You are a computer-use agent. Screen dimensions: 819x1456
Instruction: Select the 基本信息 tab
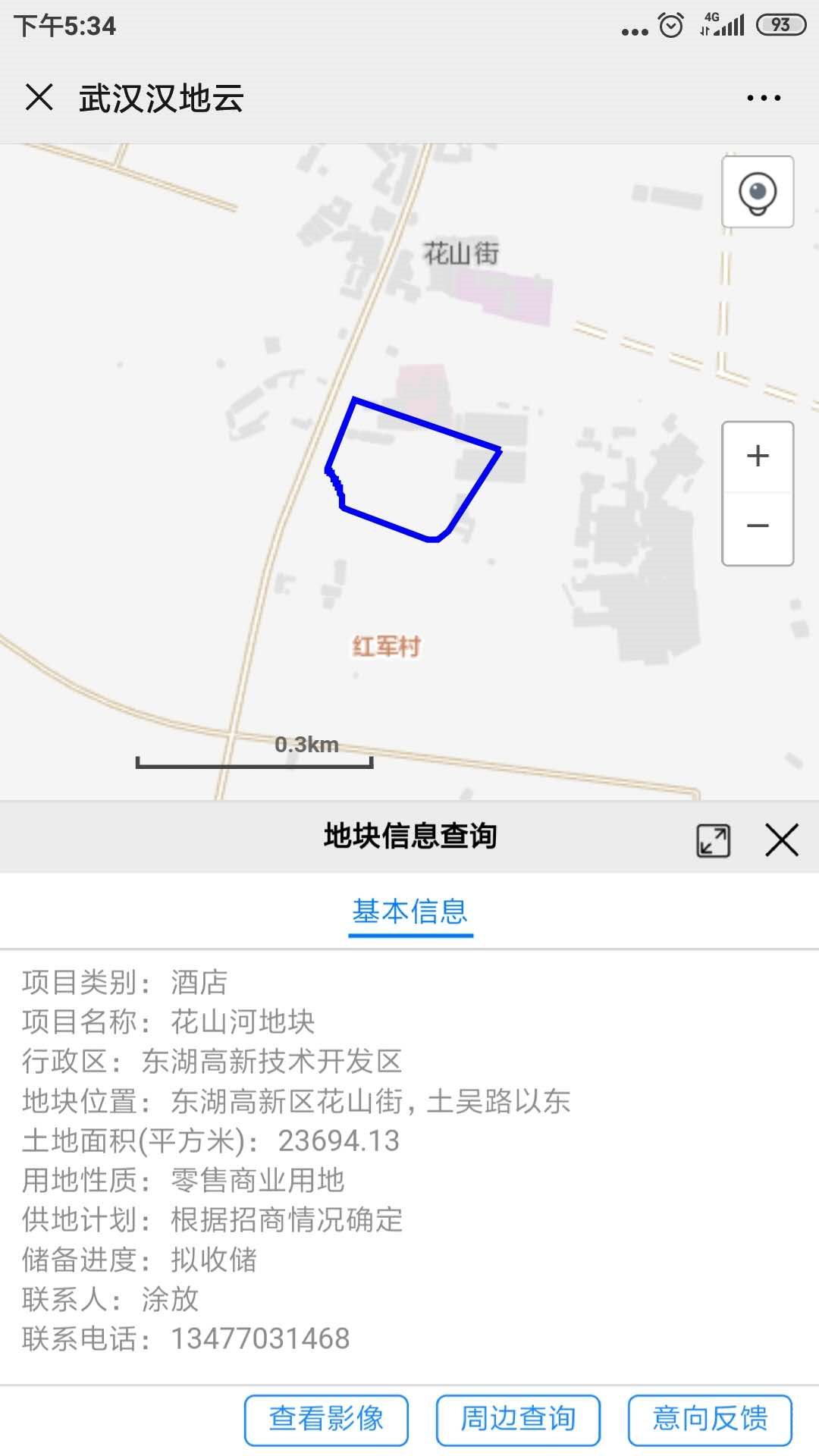click(410, 912)
